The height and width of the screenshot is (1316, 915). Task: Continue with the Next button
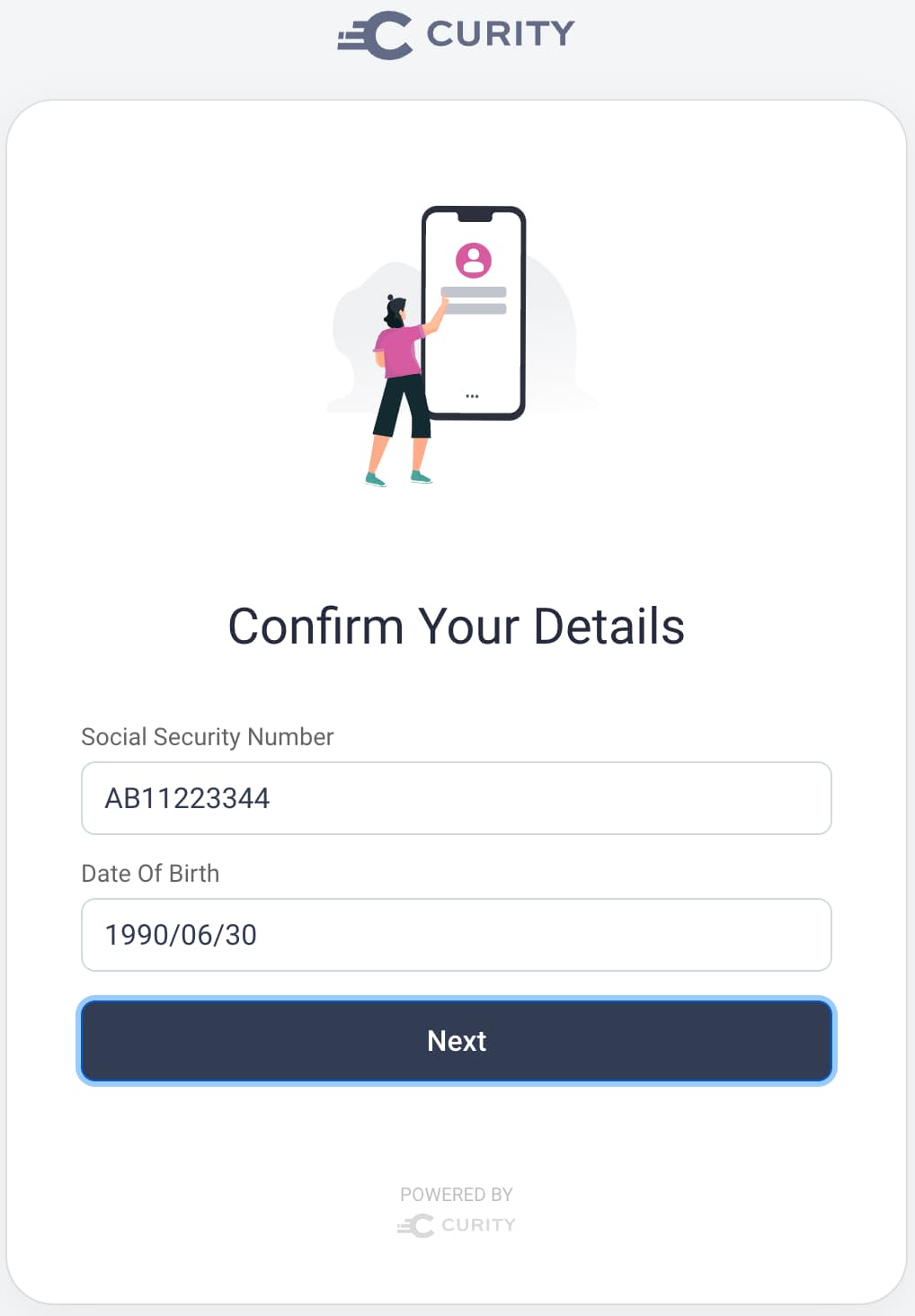(456, 1041)
